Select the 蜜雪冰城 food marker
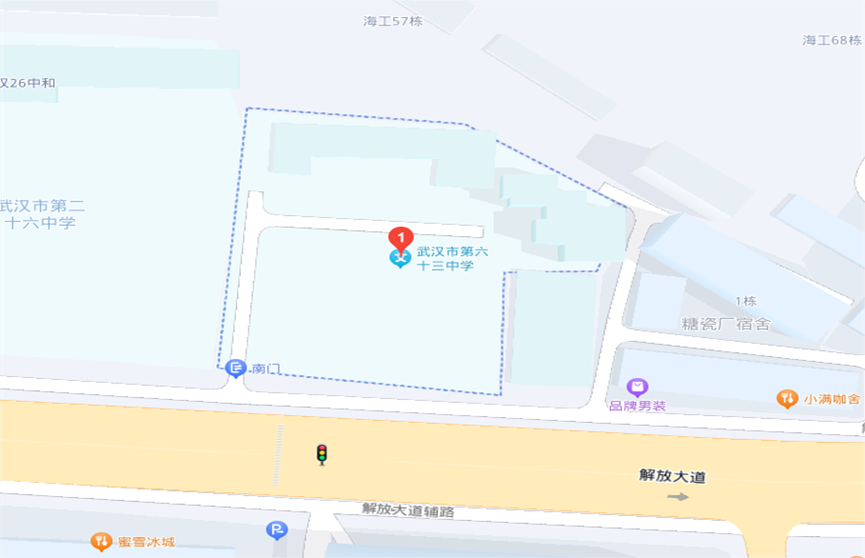The height and width of the screenshot is (558, 865). pos(101,542)
